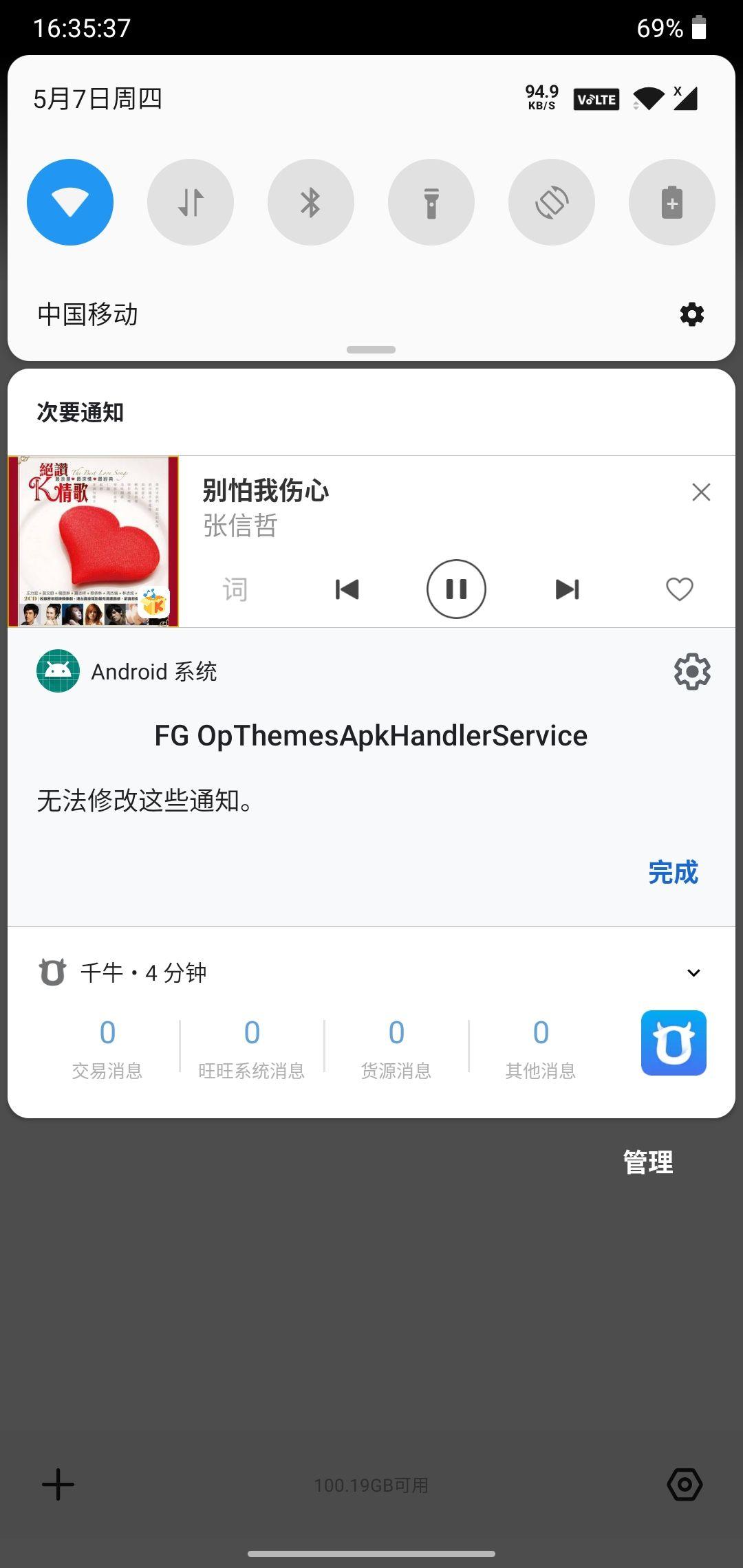Favorite the song with the heart icon
The image size is (743, 1568).
pyautogui.click(x=680, y=589)
